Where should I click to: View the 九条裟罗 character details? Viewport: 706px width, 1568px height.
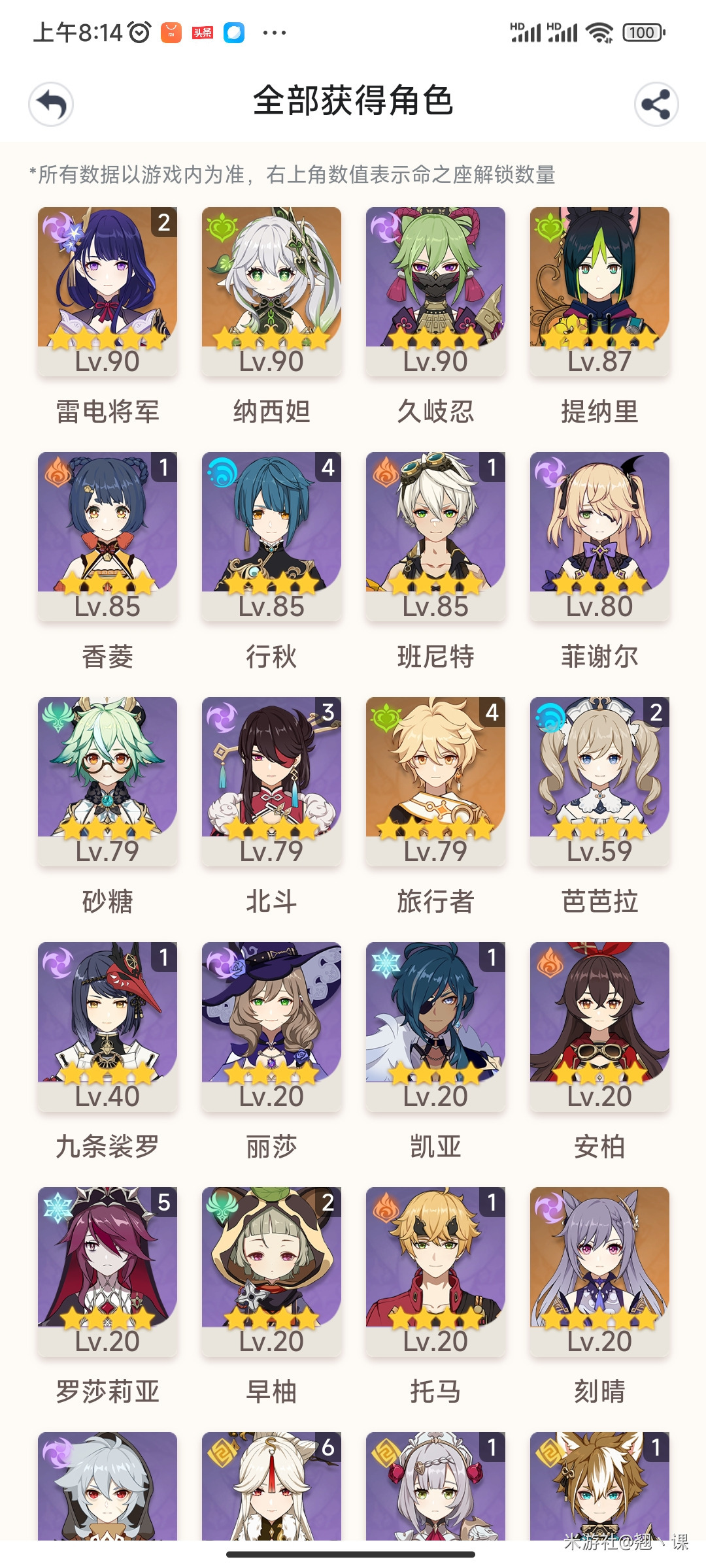[x=107, y=1026]
